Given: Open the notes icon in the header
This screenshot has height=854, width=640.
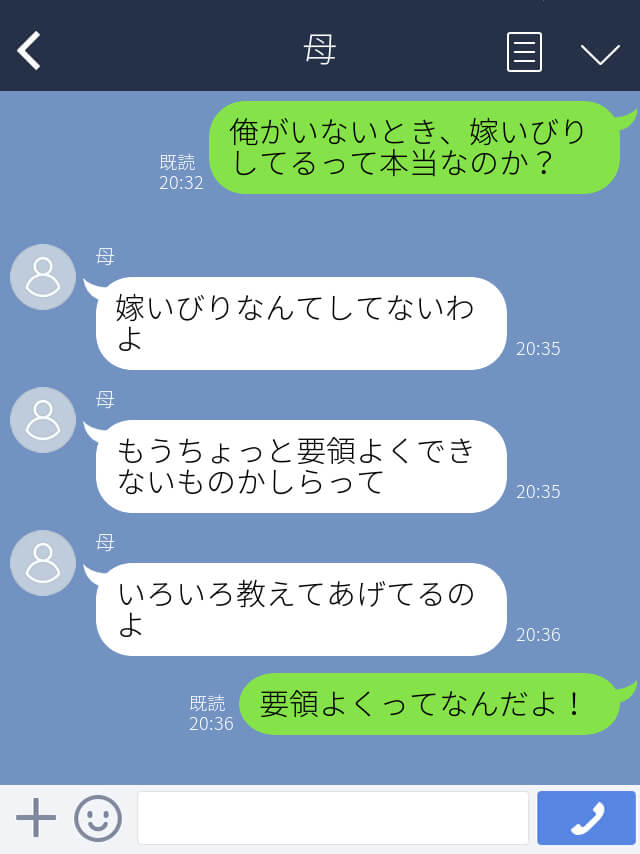Looking at the screenshot, I should [x=524, y=51].
